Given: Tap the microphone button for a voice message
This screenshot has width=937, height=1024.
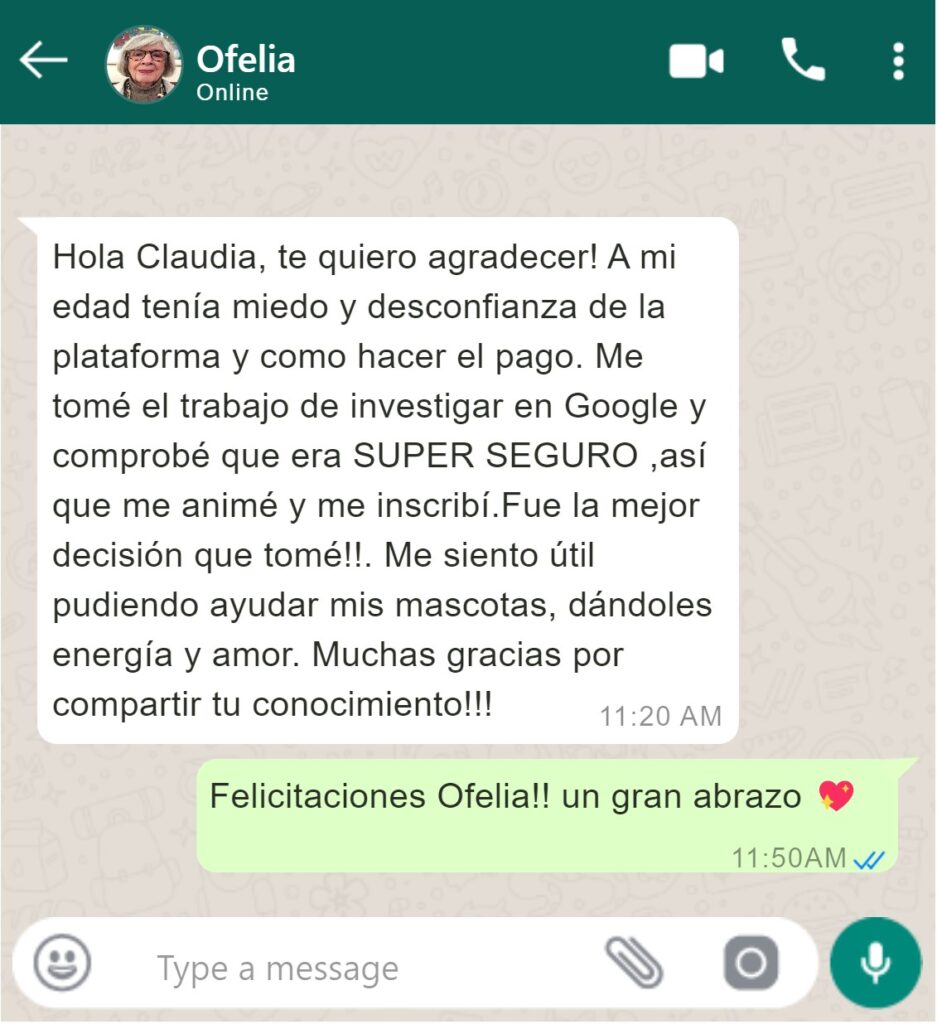Looking at the screenshot, I should (x=875, y=963).
